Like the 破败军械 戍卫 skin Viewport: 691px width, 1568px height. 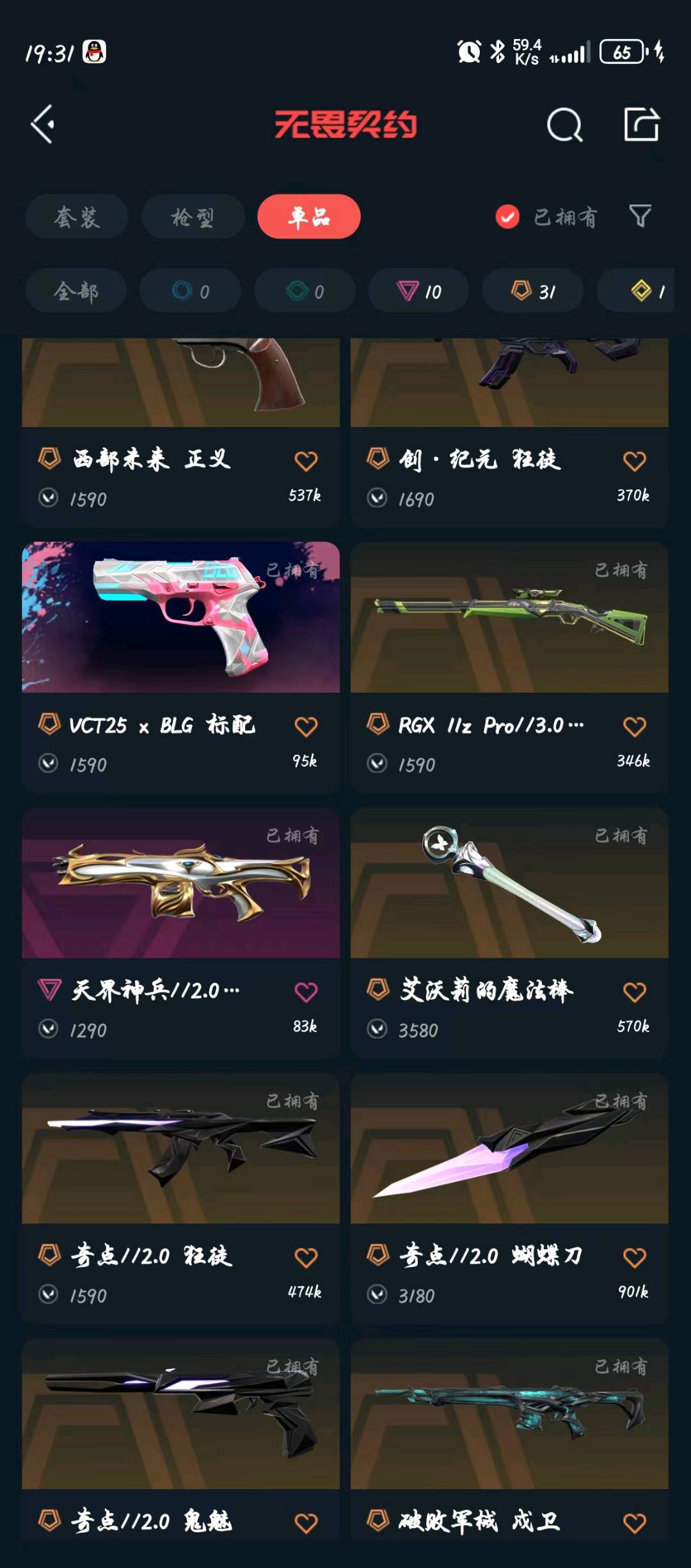pyautogui.click(x=634, y=1523)
